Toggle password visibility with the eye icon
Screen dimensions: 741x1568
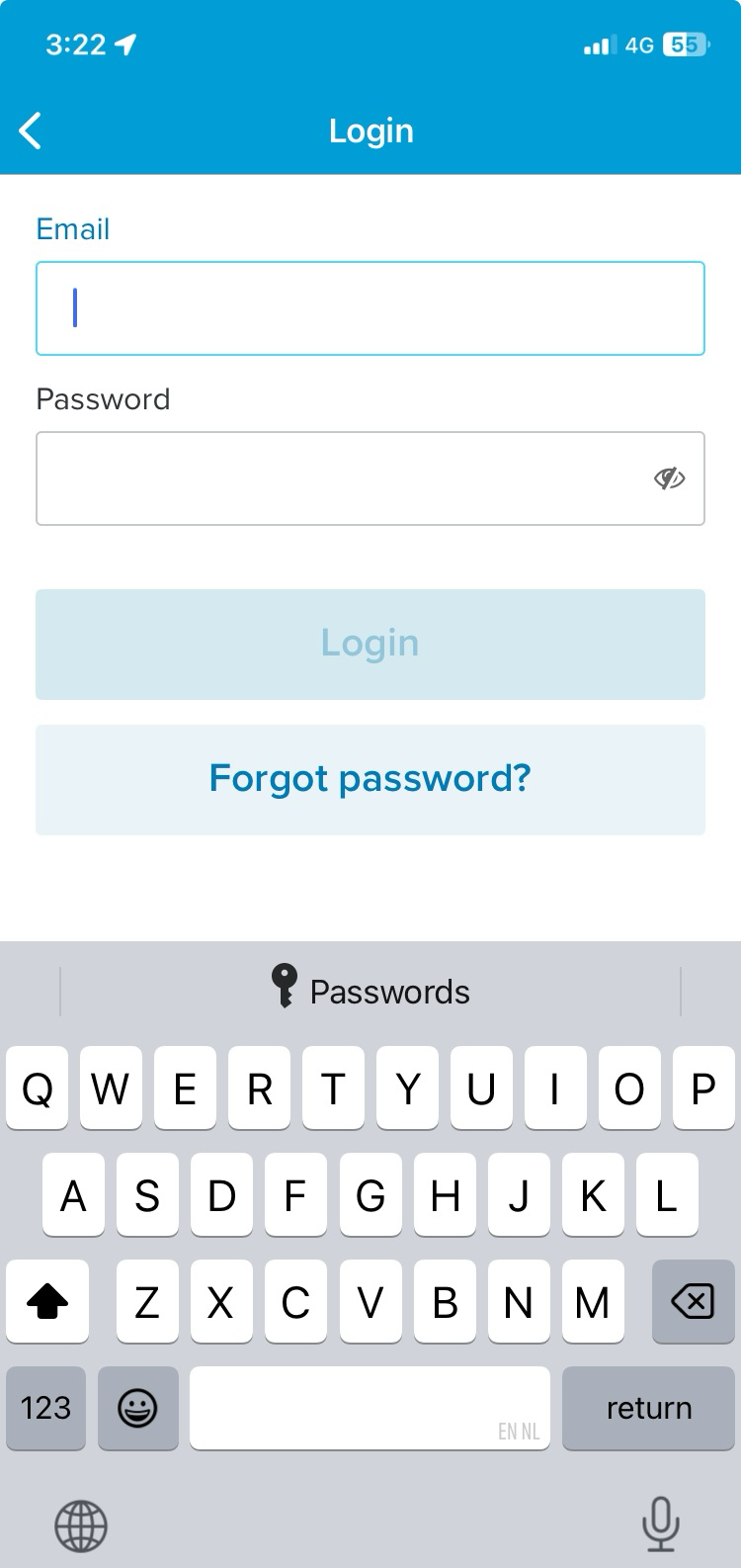point(669,479)
